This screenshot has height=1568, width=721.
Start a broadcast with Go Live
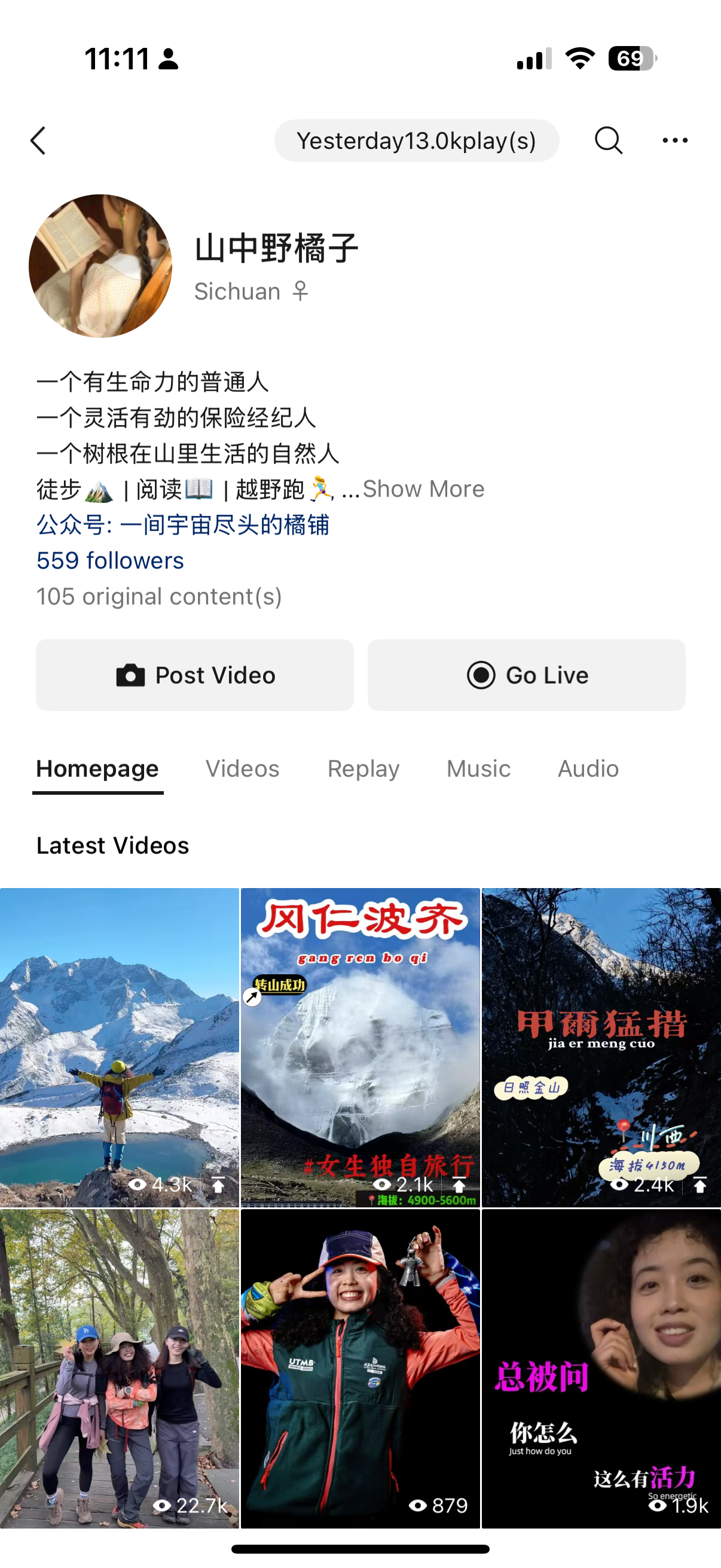coord(526,675)
